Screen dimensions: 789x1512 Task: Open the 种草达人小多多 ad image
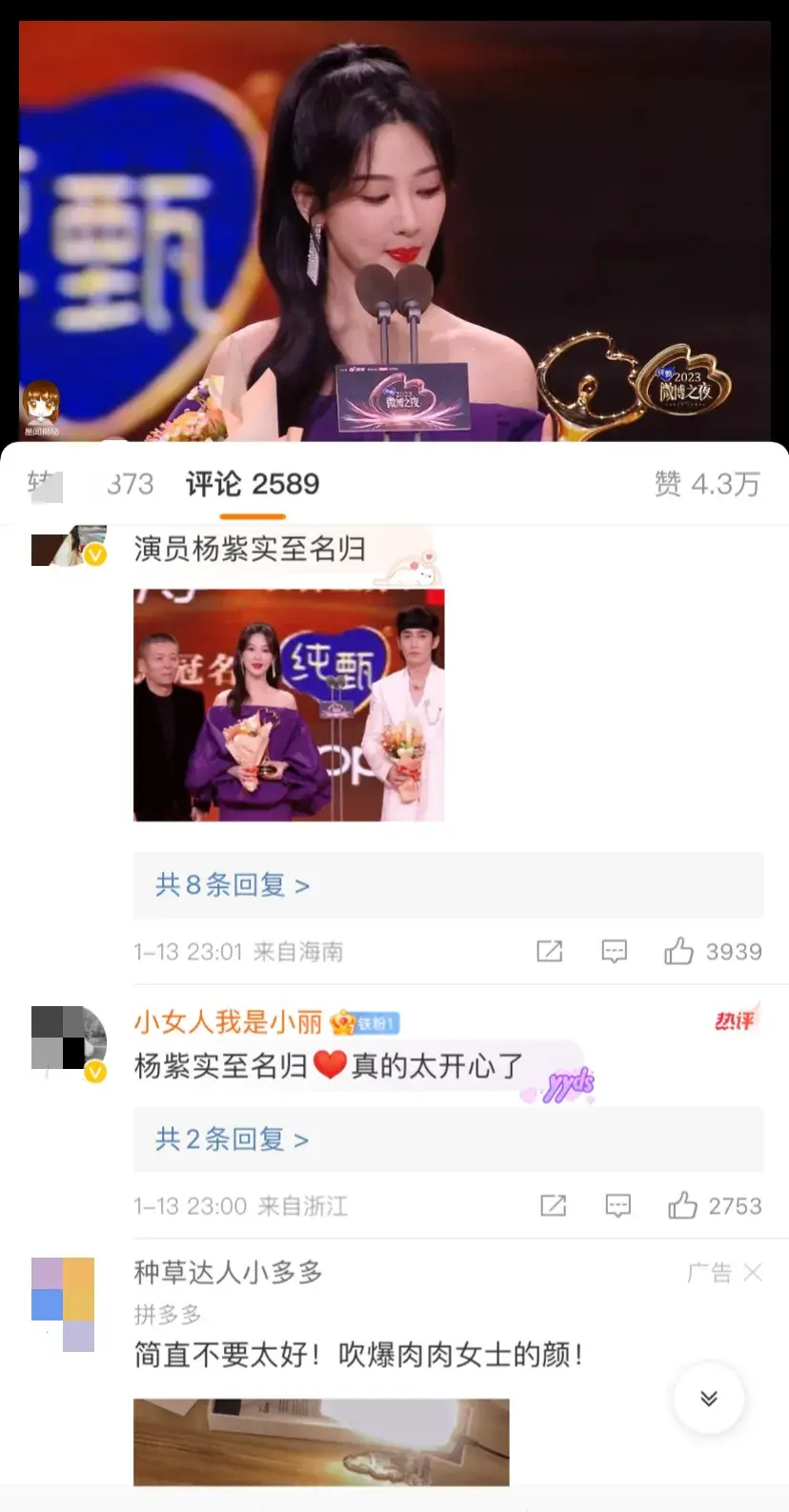tap(321, 1441)
